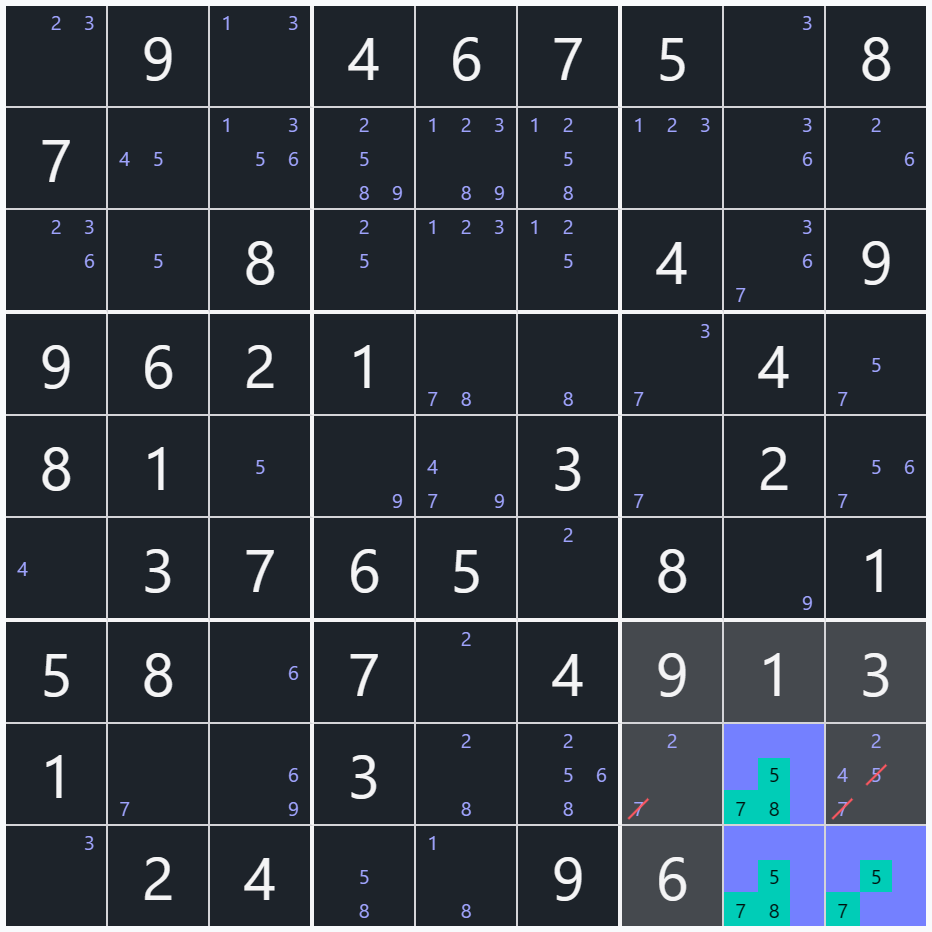Select the cell with lone candidate 4
This screenshot has width=932, height=932.
(x=56, y=570)
